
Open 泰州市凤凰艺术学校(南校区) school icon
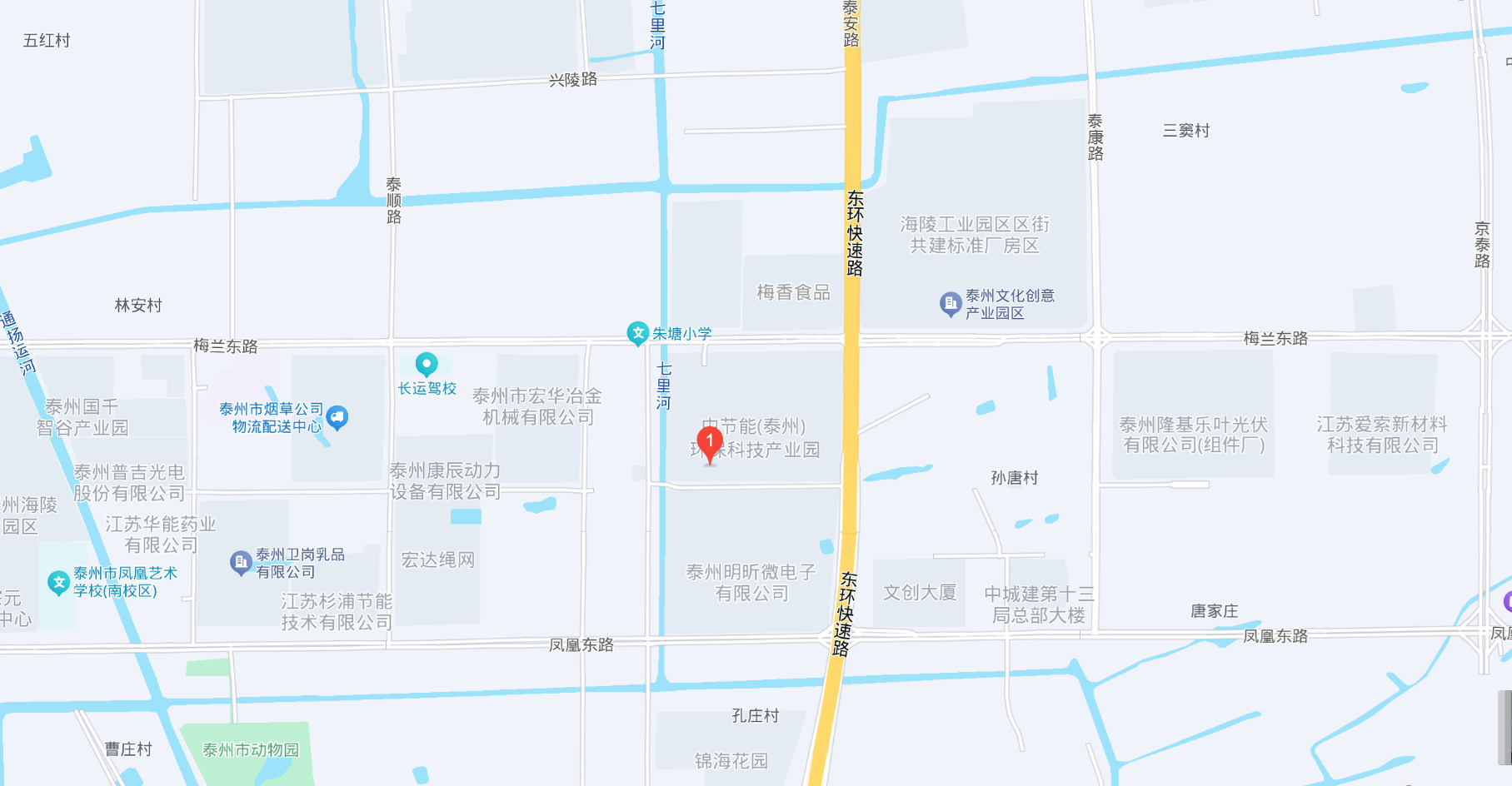(x=58, y=582)
